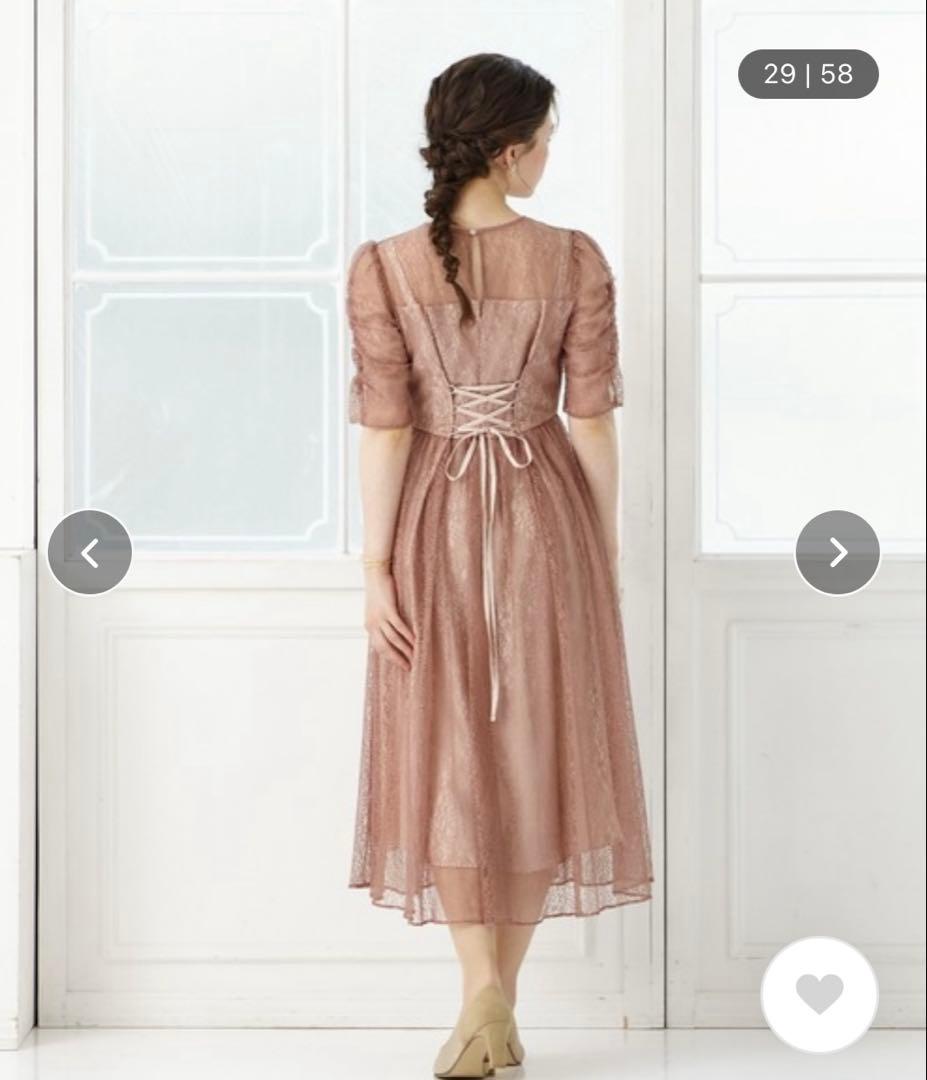The height and width of the screenshot is (1080, 927).
Task: Add this dress to favorites with the heart
Action: (x=819, y=994)
